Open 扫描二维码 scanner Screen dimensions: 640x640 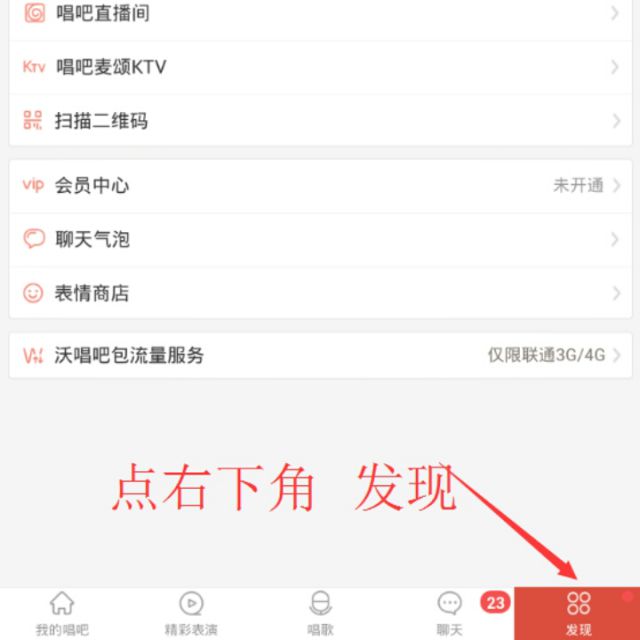pos(320,121)
